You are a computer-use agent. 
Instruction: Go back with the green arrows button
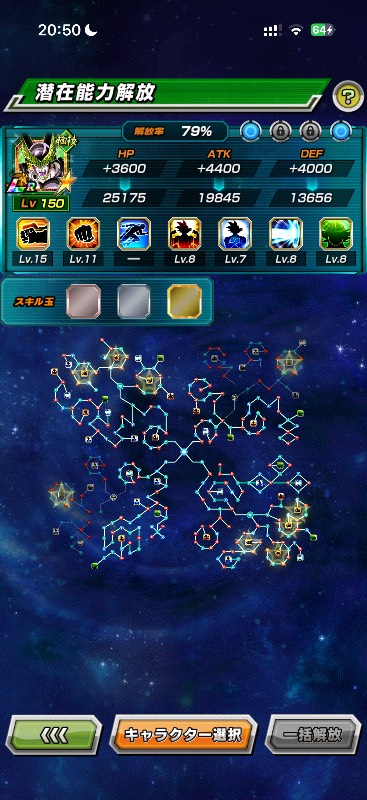pos(54,735)
